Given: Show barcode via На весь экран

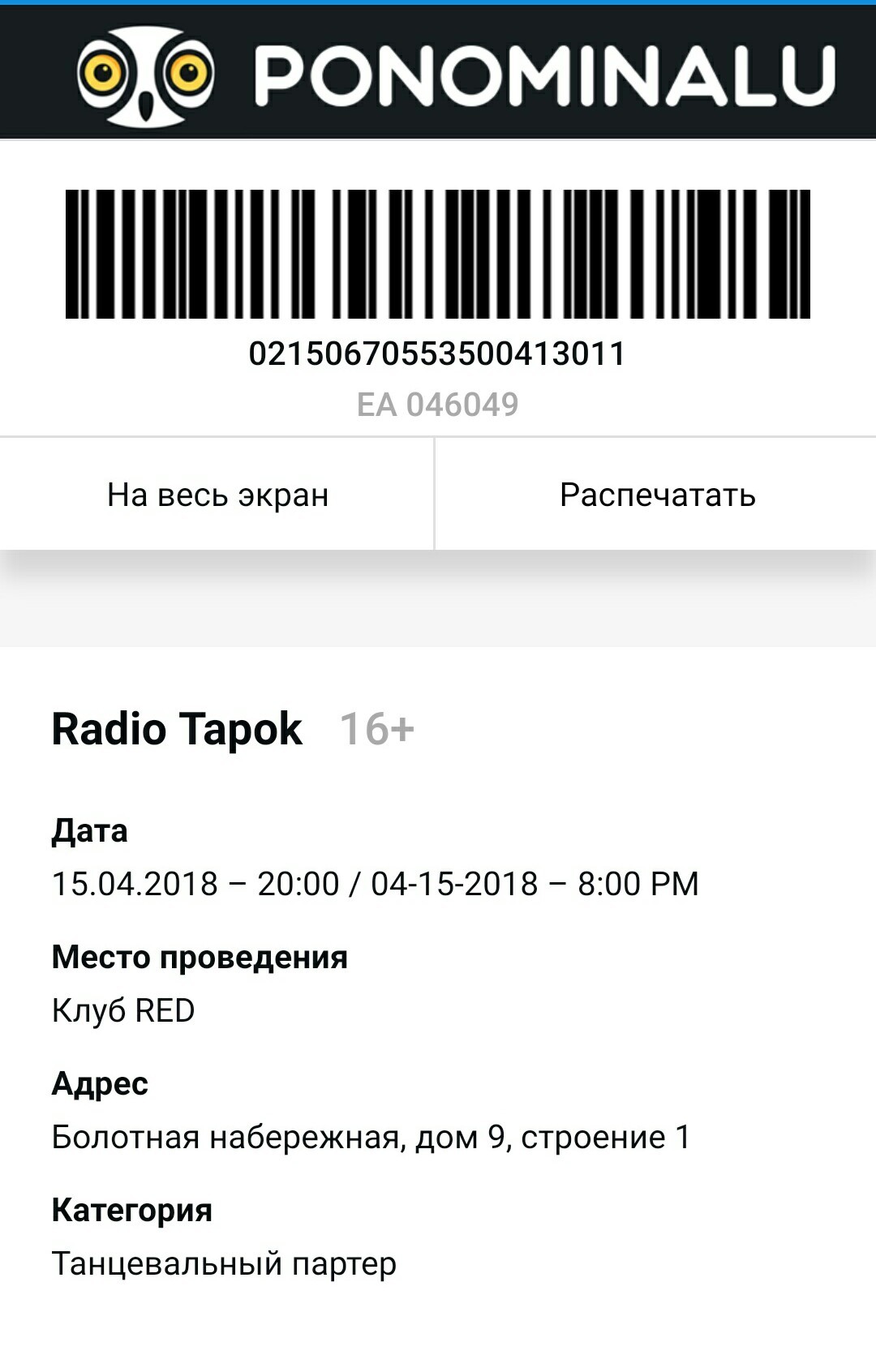Looking at the screenshot, I should (x=217, y=495).
